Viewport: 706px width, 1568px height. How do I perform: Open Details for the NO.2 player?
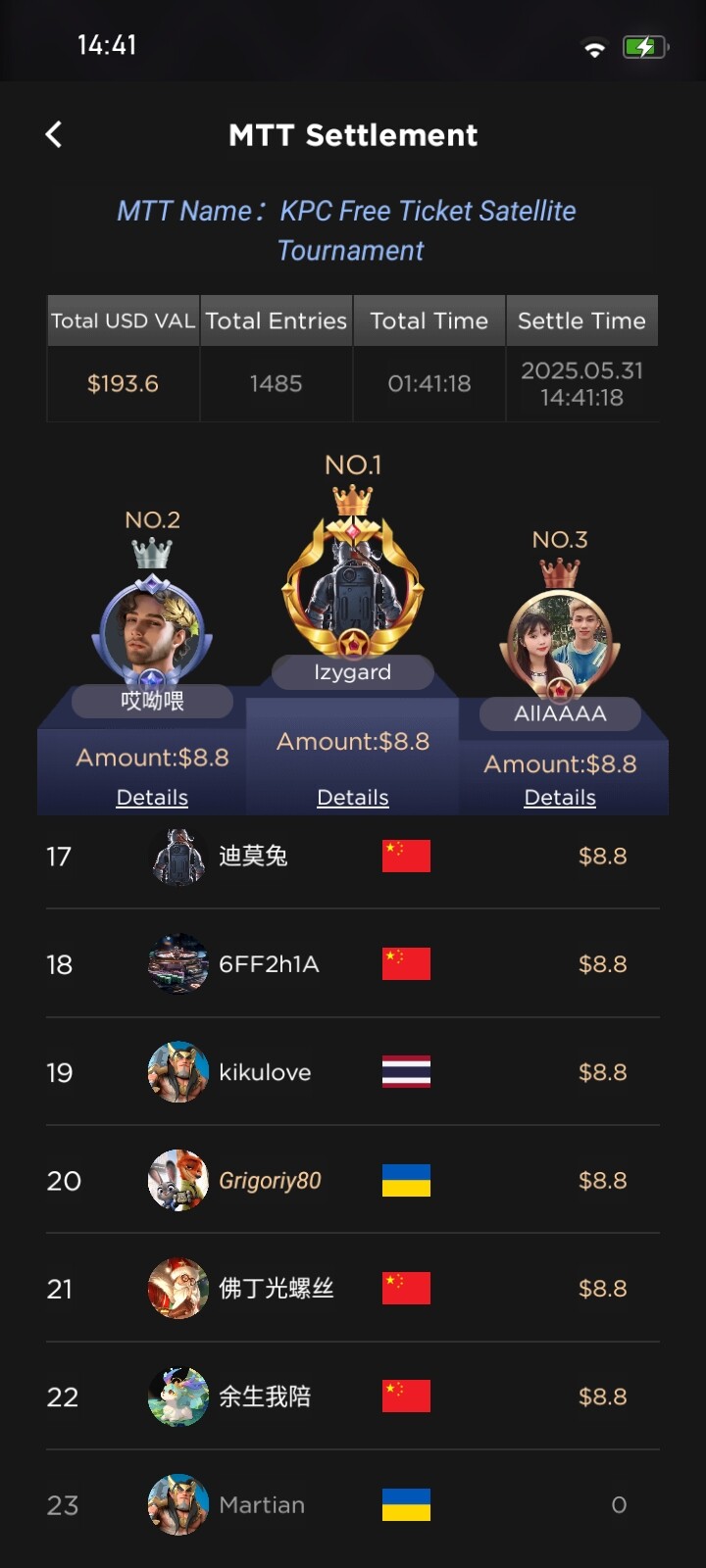click(152, 798)
